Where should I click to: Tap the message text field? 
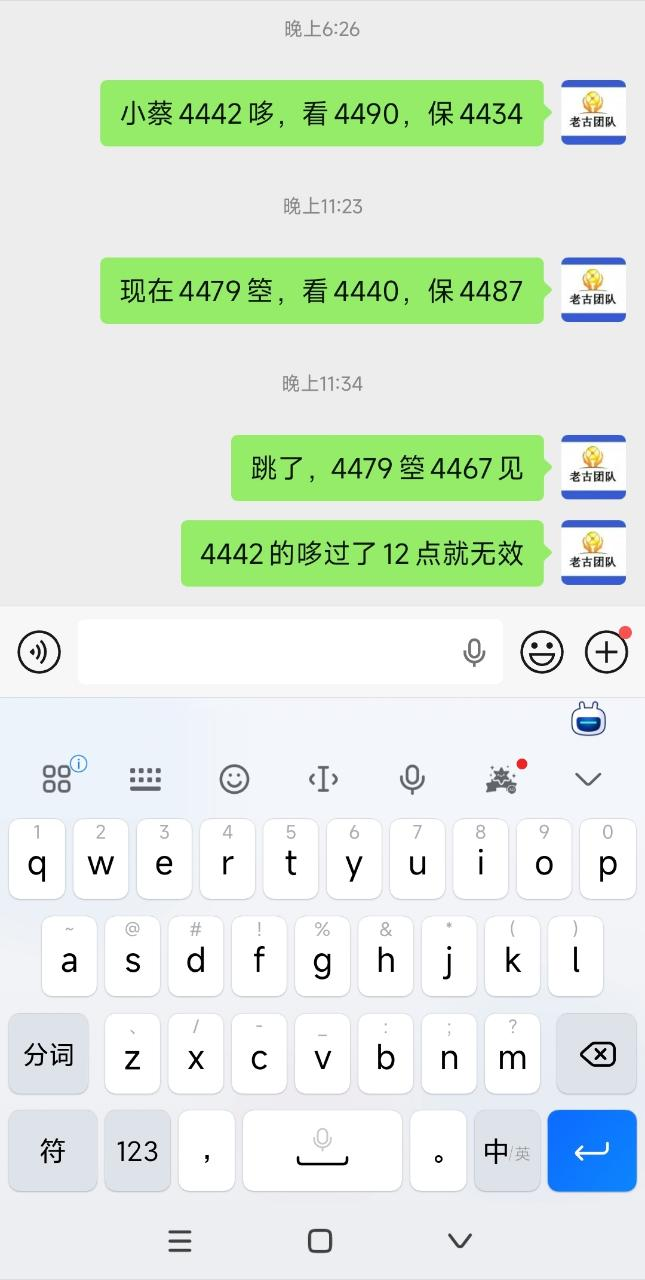[x=265, y=652]
